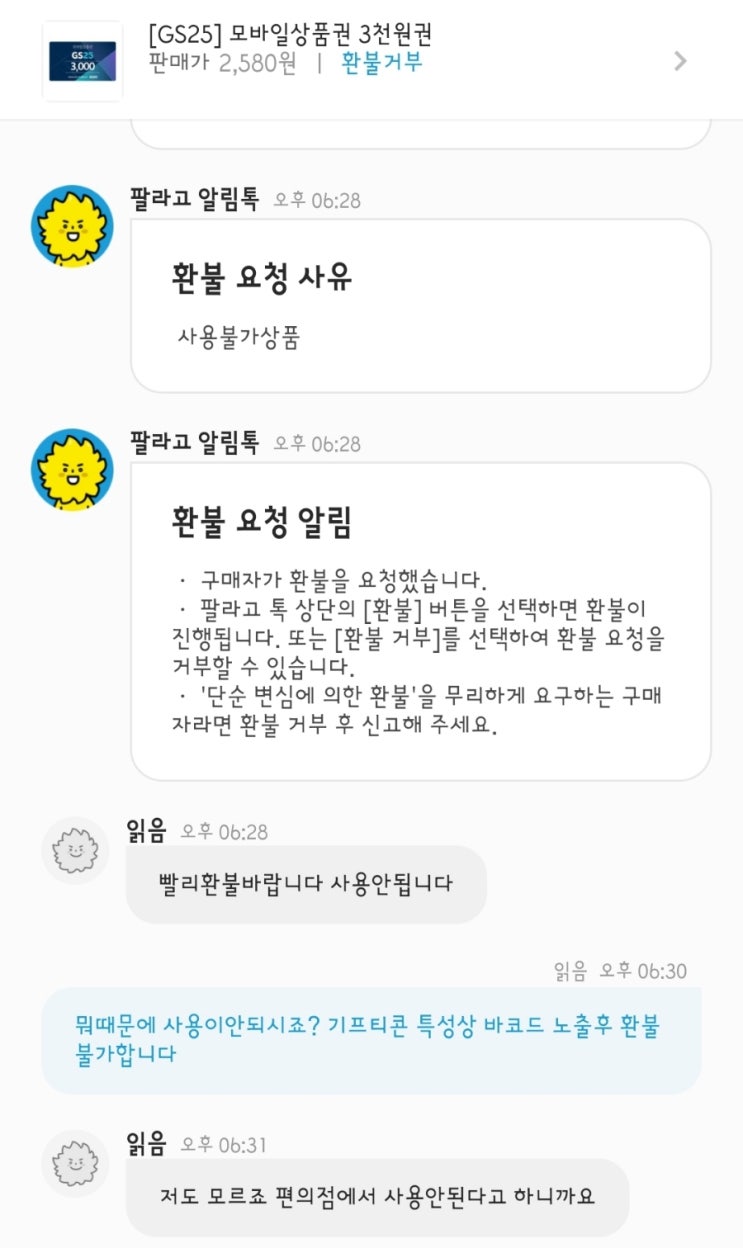Tap the GS25 3,000 voucher thumbnail

(x=82, y=61)
